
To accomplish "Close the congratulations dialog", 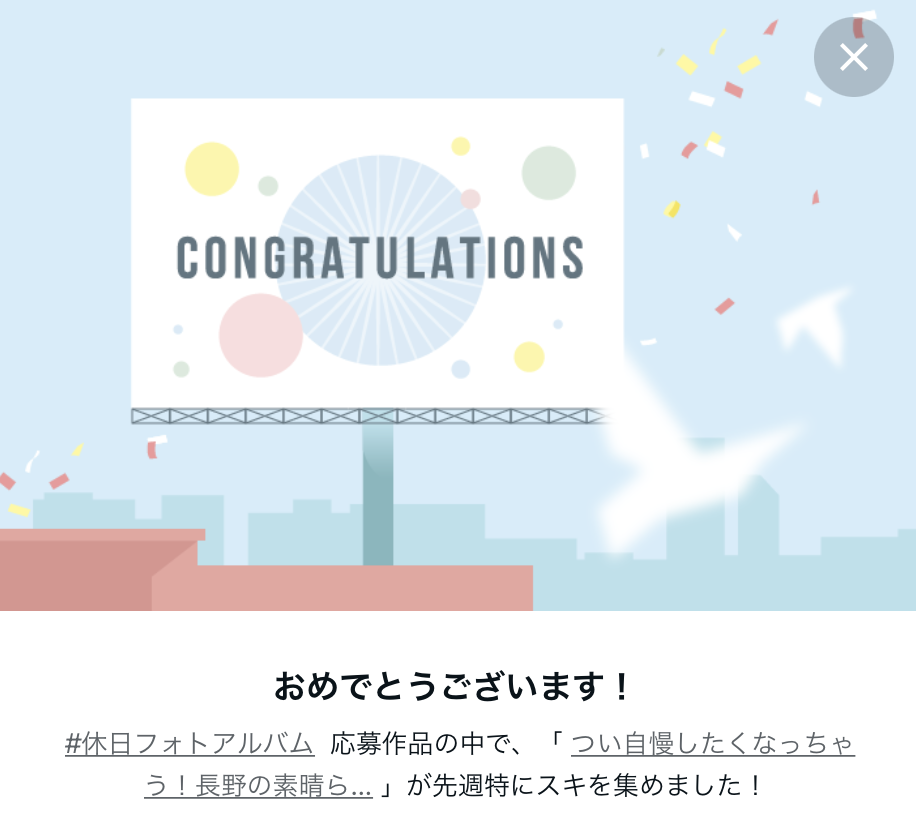I will 853,57.
